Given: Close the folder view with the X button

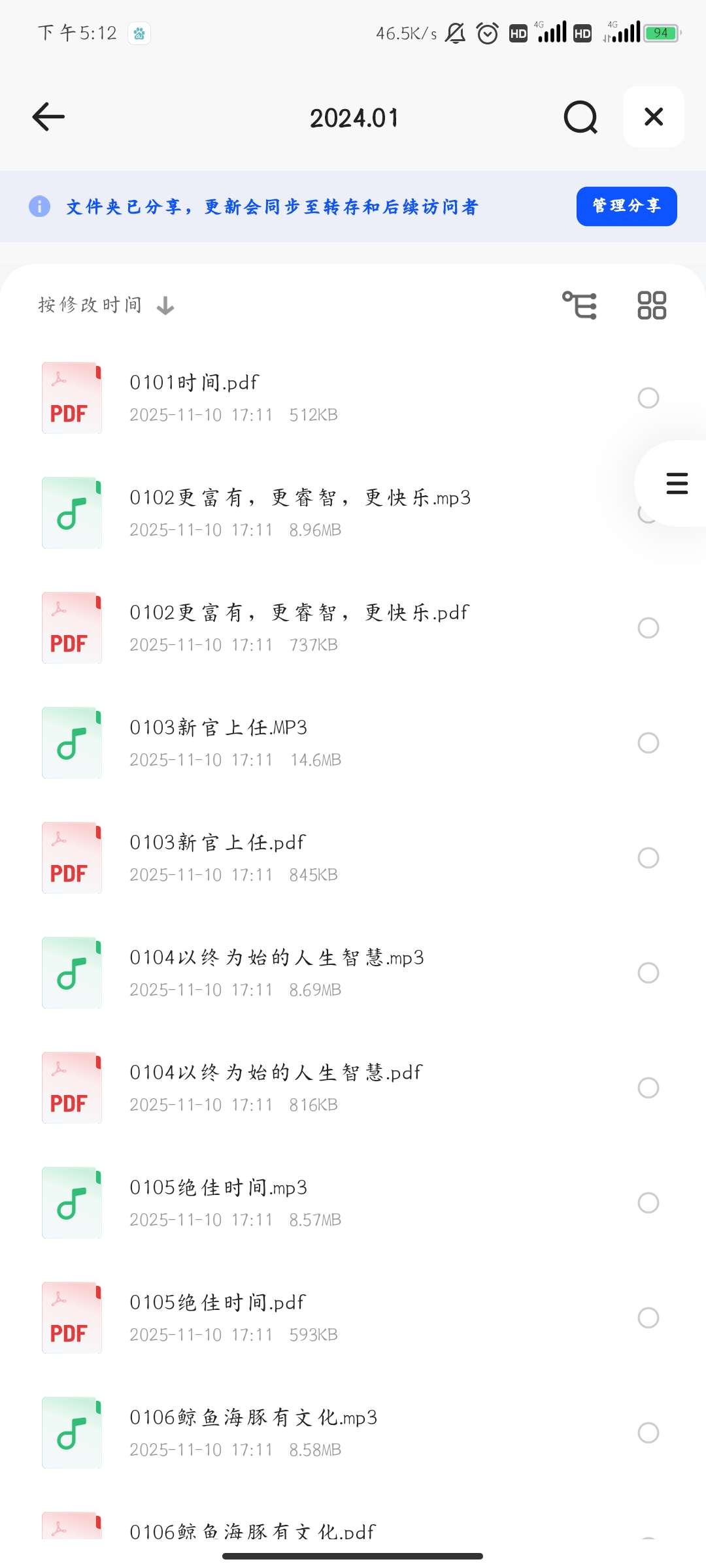Looking at the screenshot, I should pyautogui.click(x=653, y=116).
